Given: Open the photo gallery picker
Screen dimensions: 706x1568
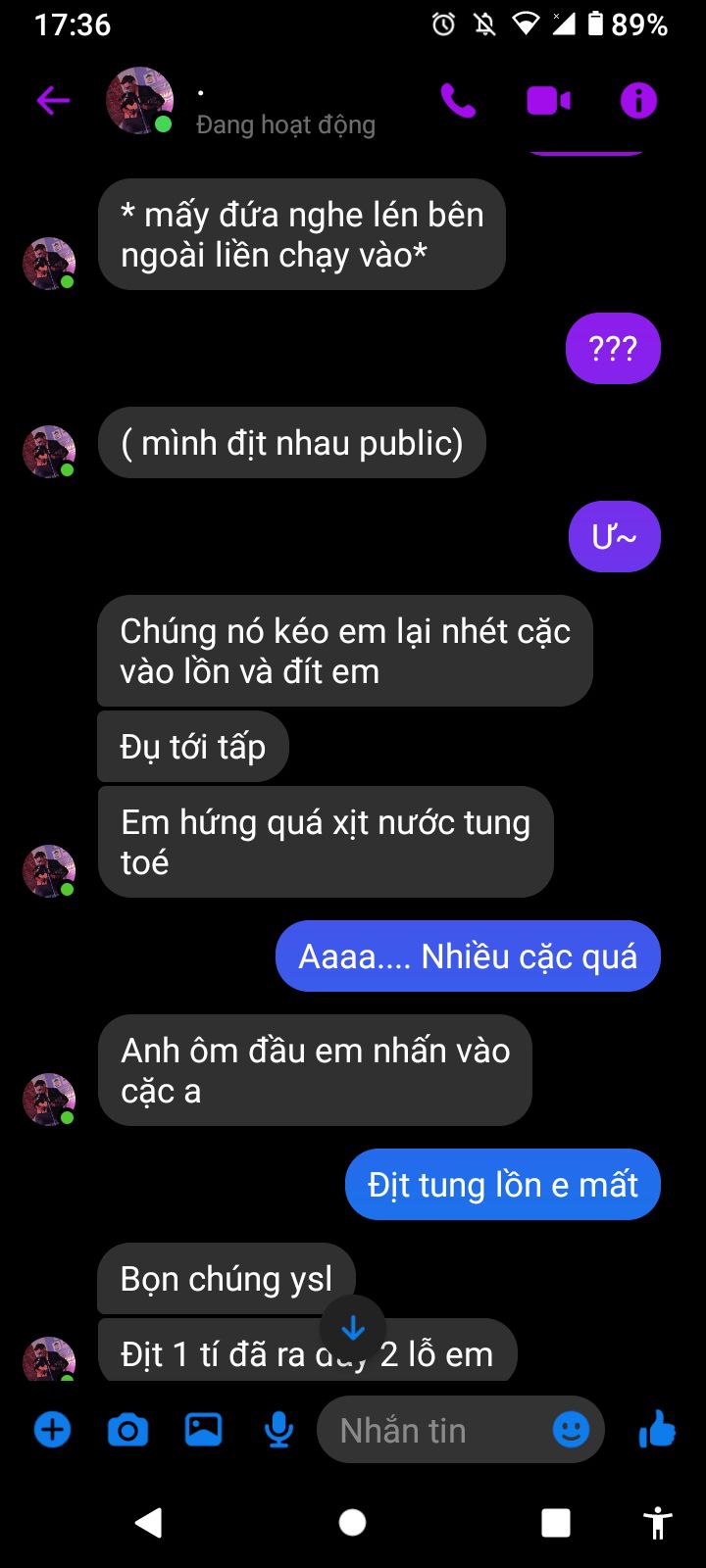Looking at the screenshot, I should [203, 1430].
